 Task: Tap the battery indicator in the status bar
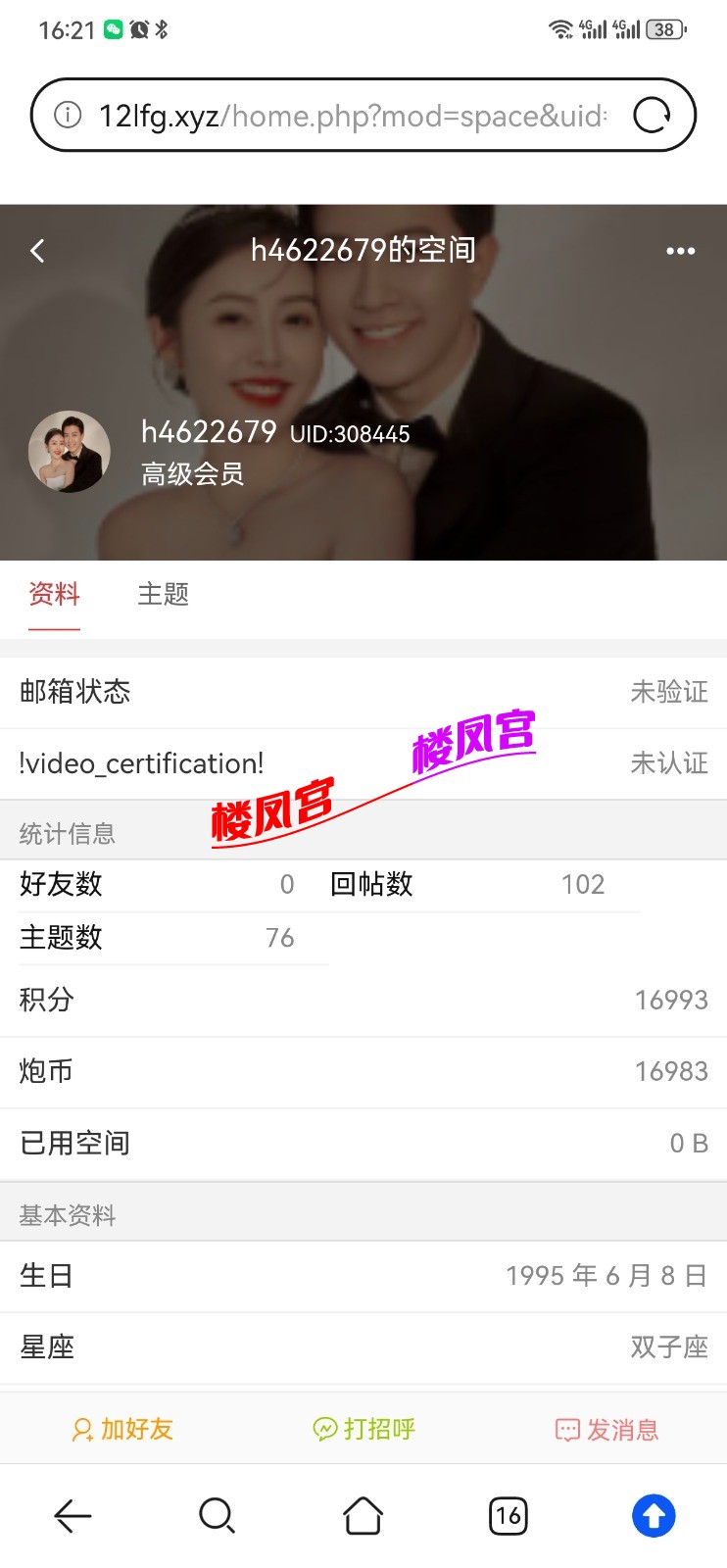click(663, 29)
